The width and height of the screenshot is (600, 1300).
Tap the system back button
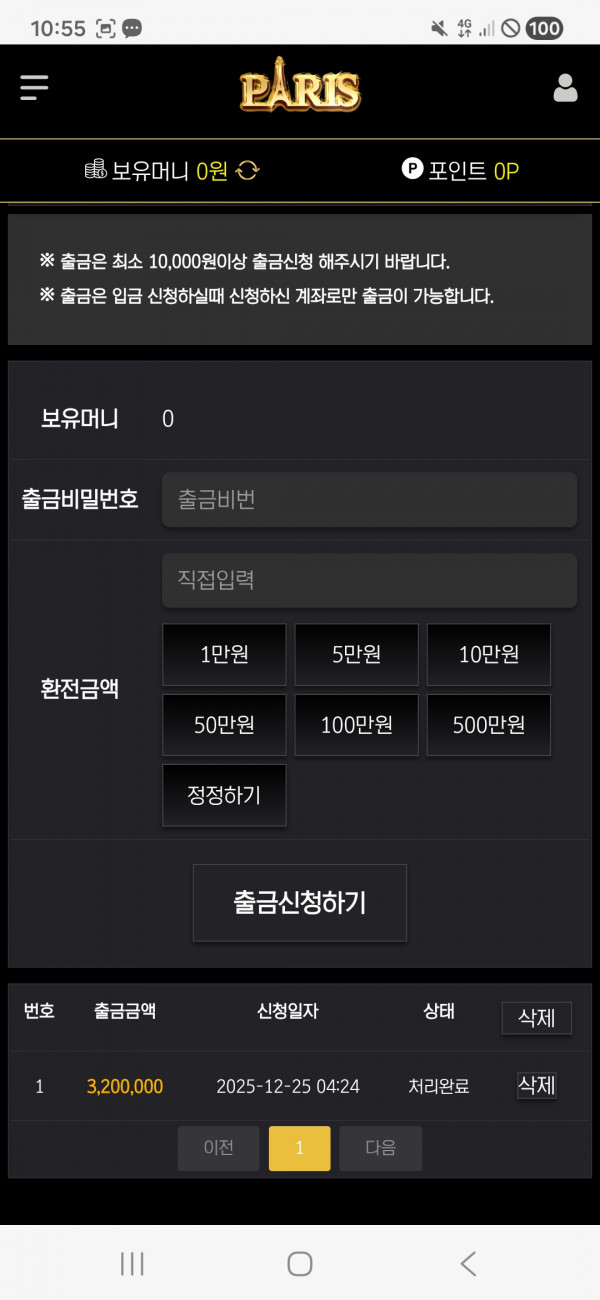point(468,1263)
